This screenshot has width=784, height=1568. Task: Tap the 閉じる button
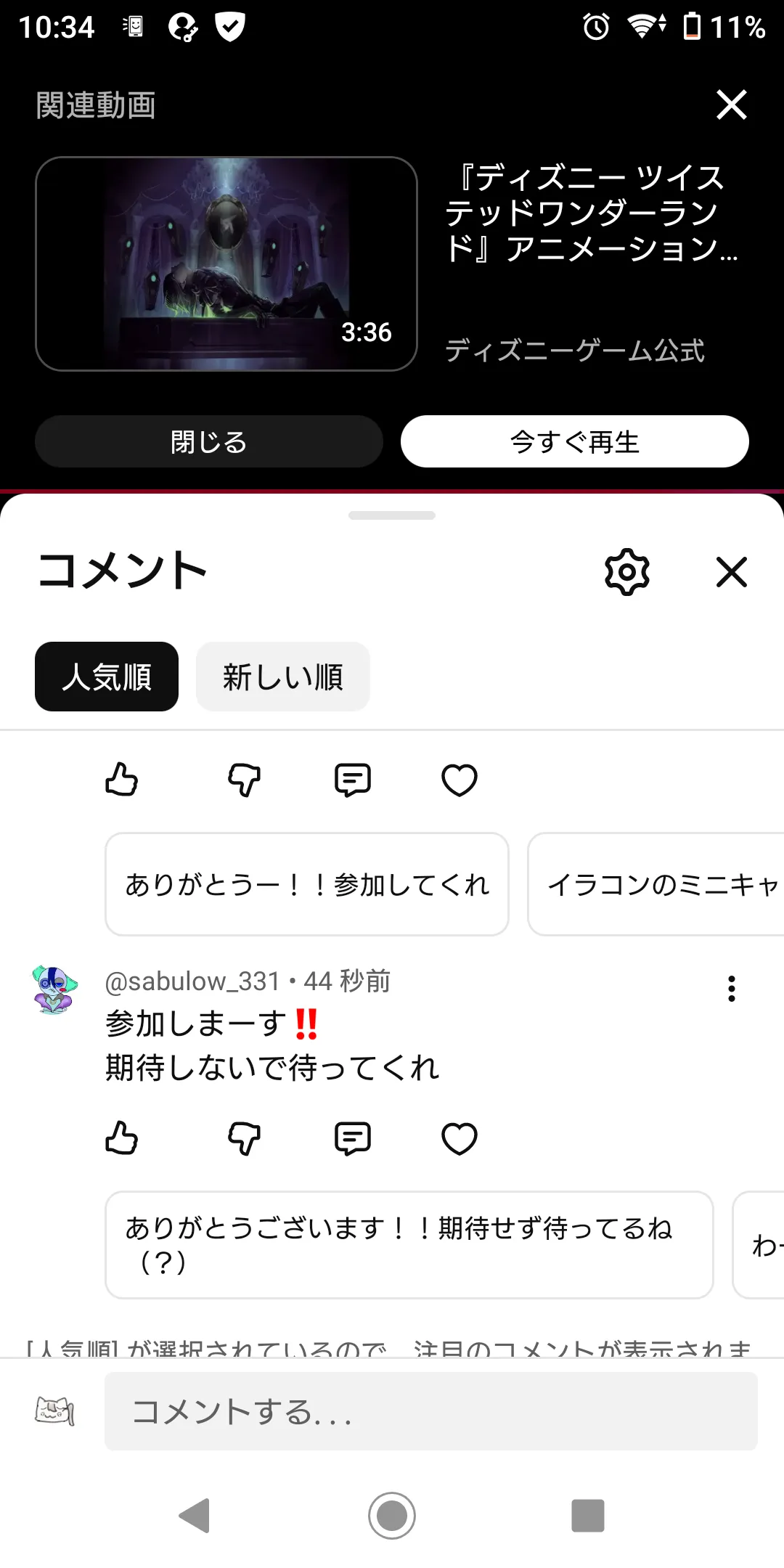(209, 441)
